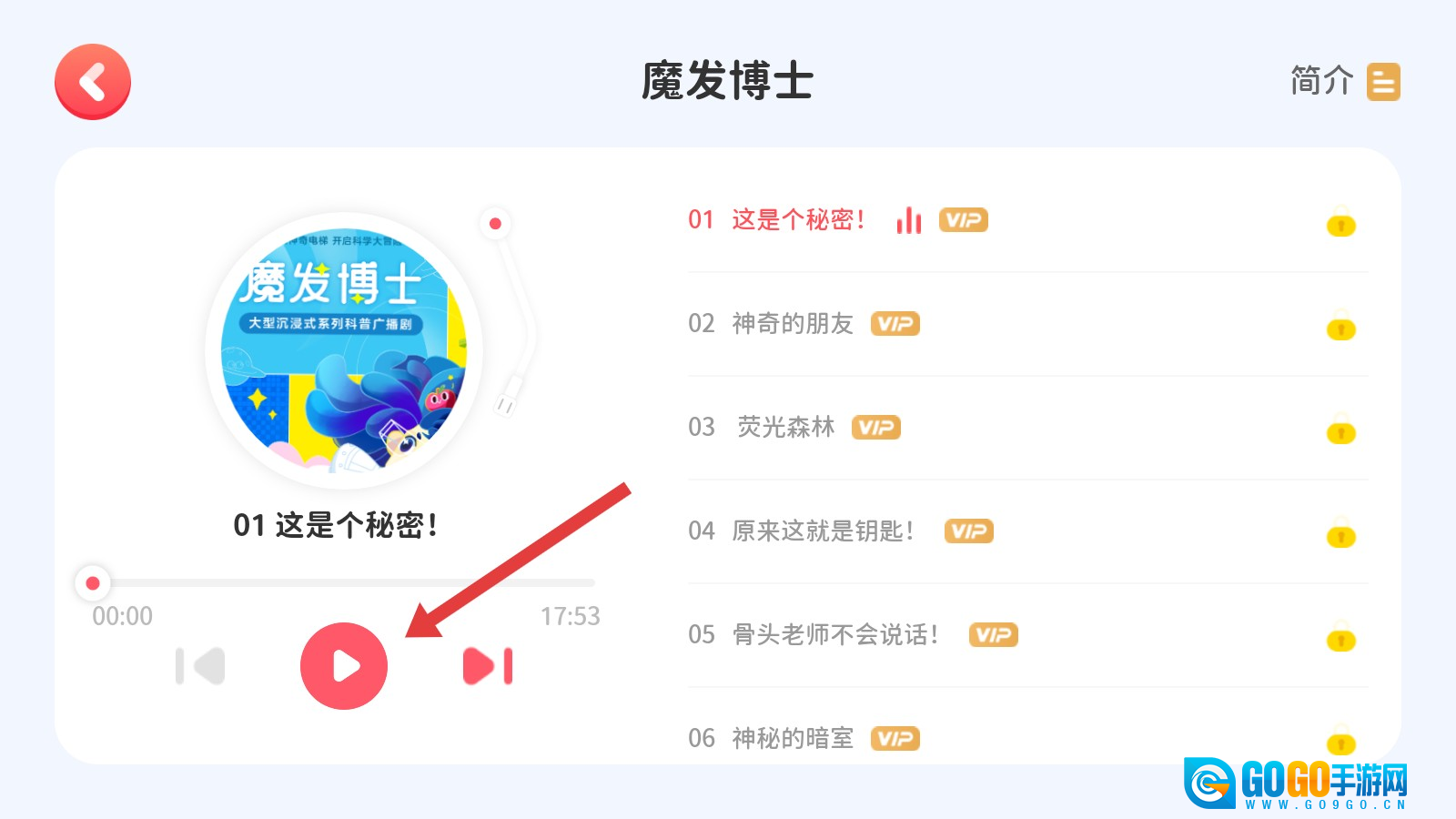Open the 简介 introduction page

(1344, 82)
